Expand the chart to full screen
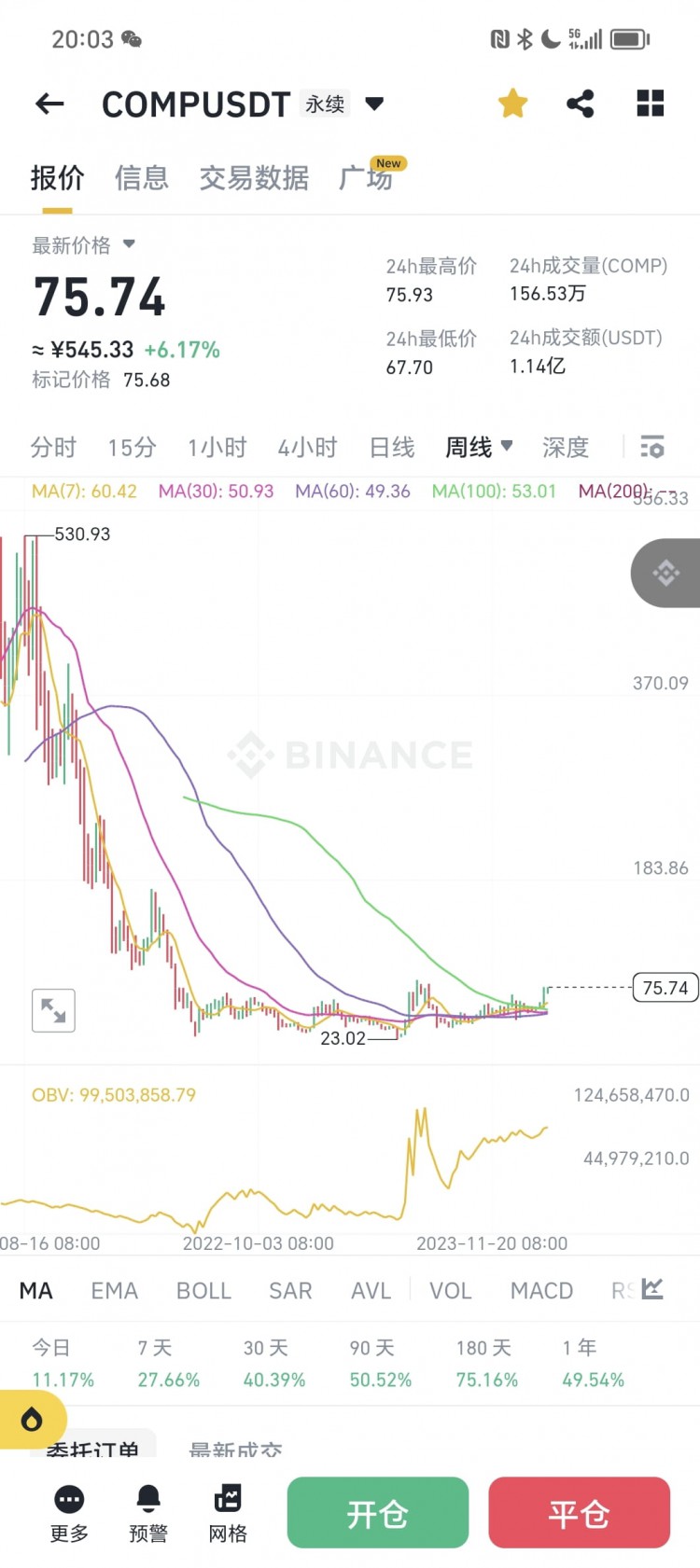 [53, 1010]
